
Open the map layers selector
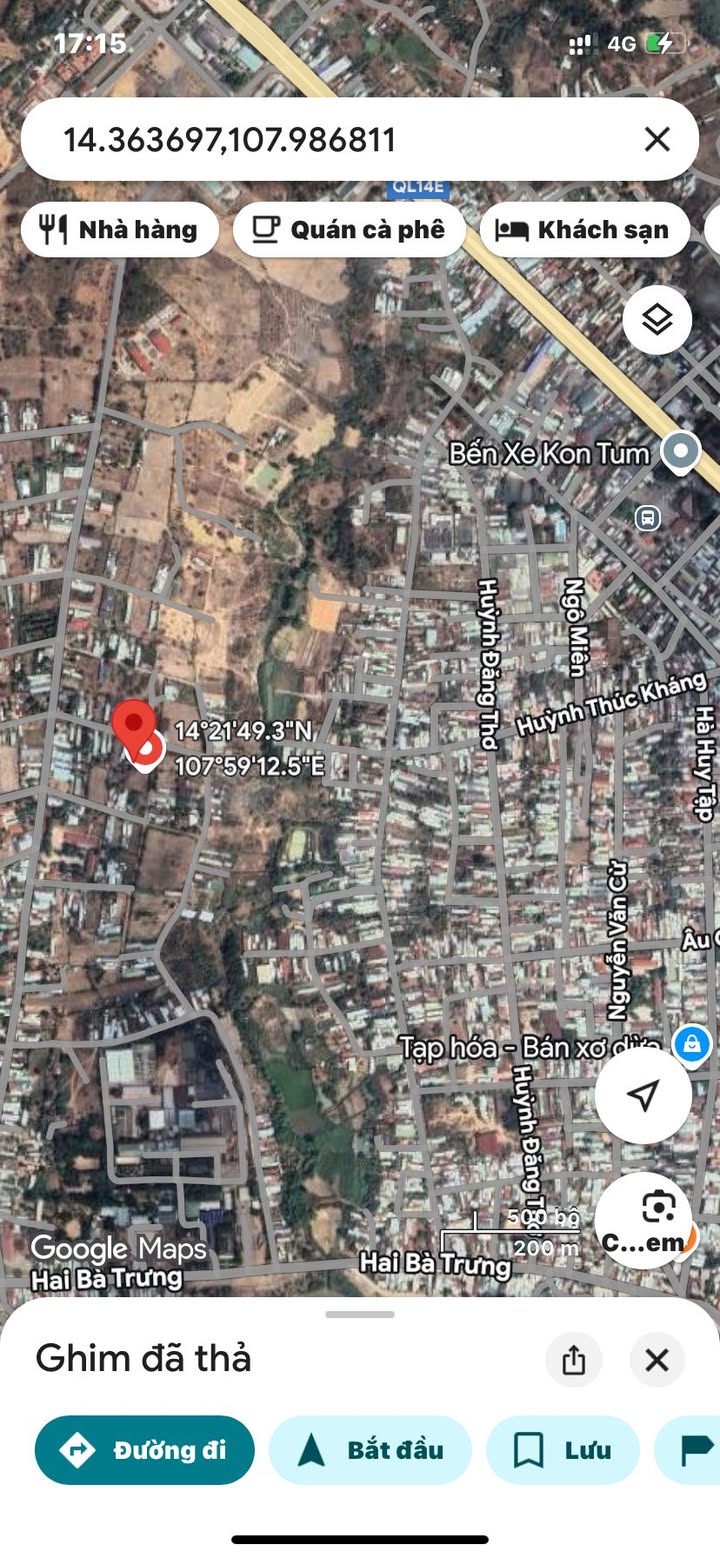click(657, 320)
